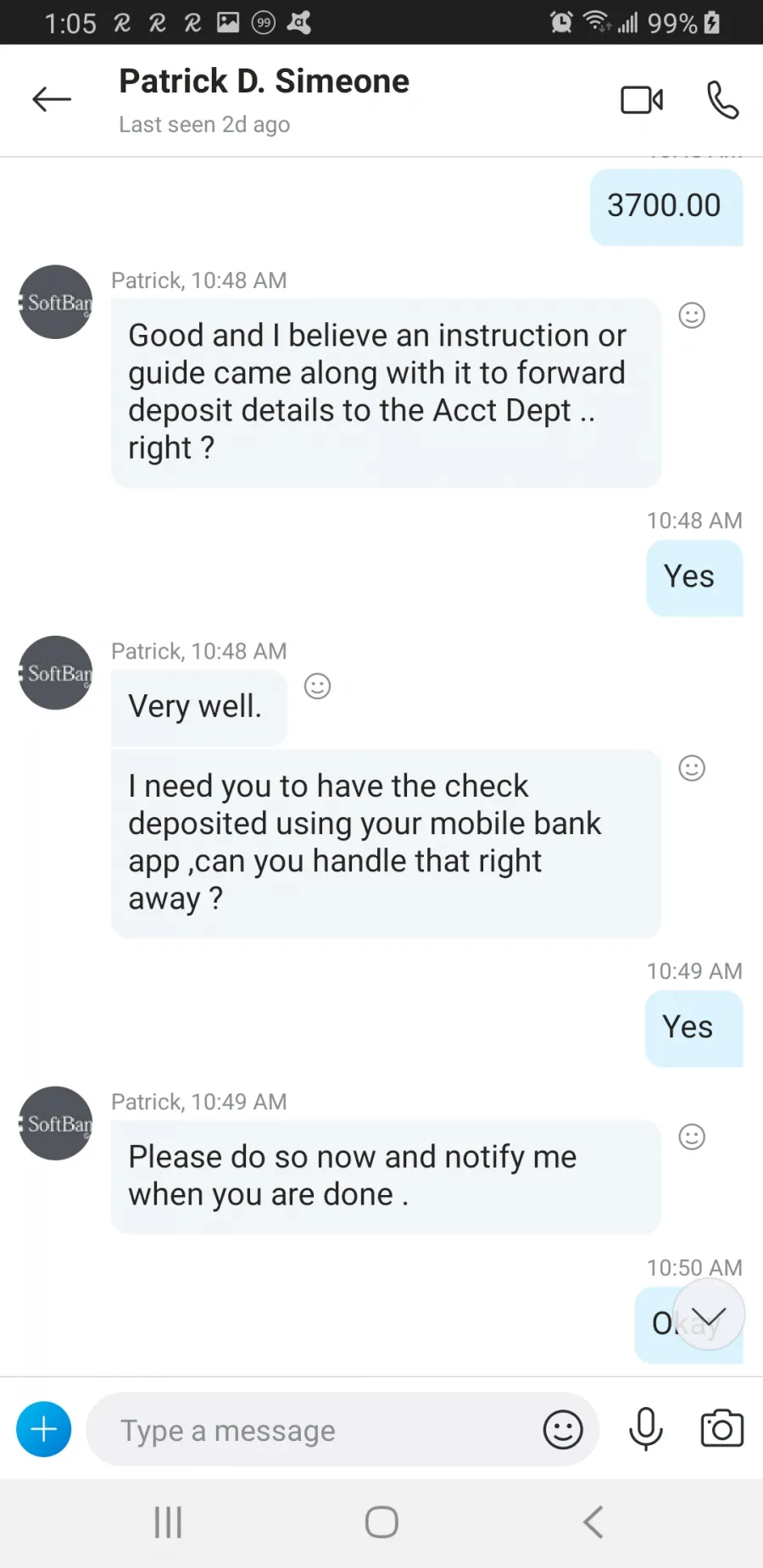This screenshot has height=1568, width=763.
Task: React to the 'I need you to have the check' message
Action: pyautogui.click(x=692, y=769)
